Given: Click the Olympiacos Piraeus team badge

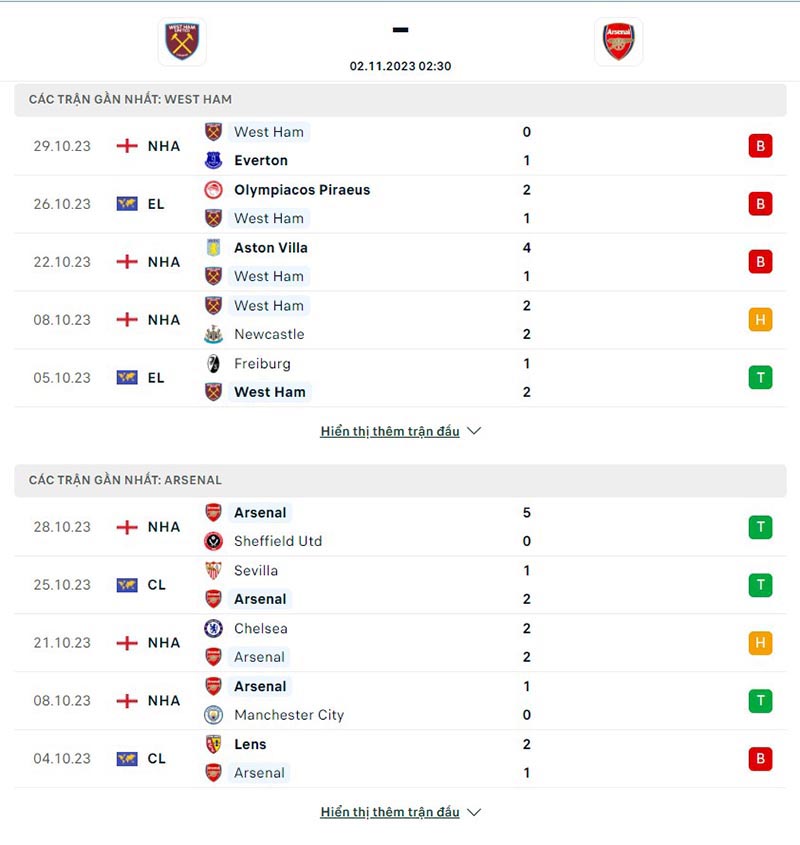Looking at the screenshot, I should click(x=213, y=189).
